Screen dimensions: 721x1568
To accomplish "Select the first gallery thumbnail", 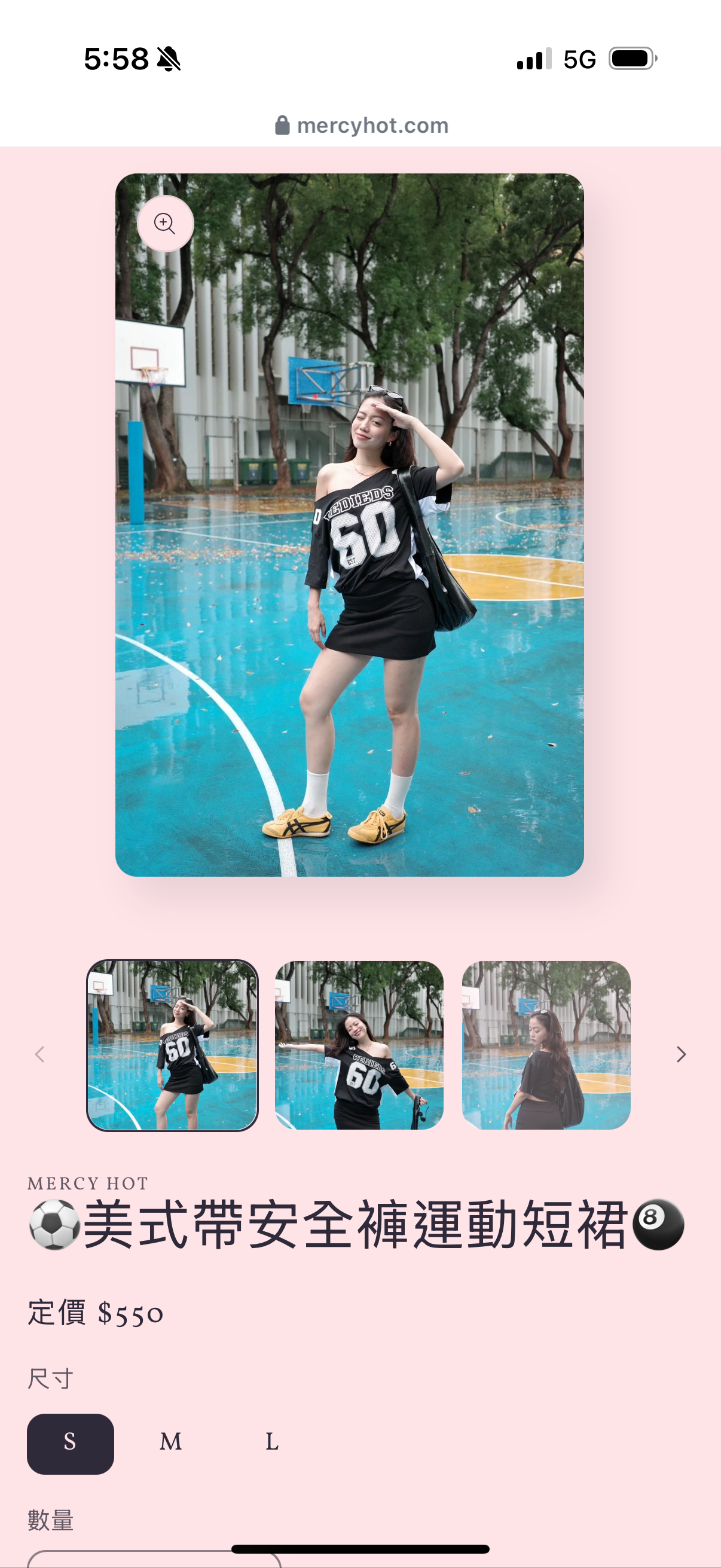I will click(172, 1045).
